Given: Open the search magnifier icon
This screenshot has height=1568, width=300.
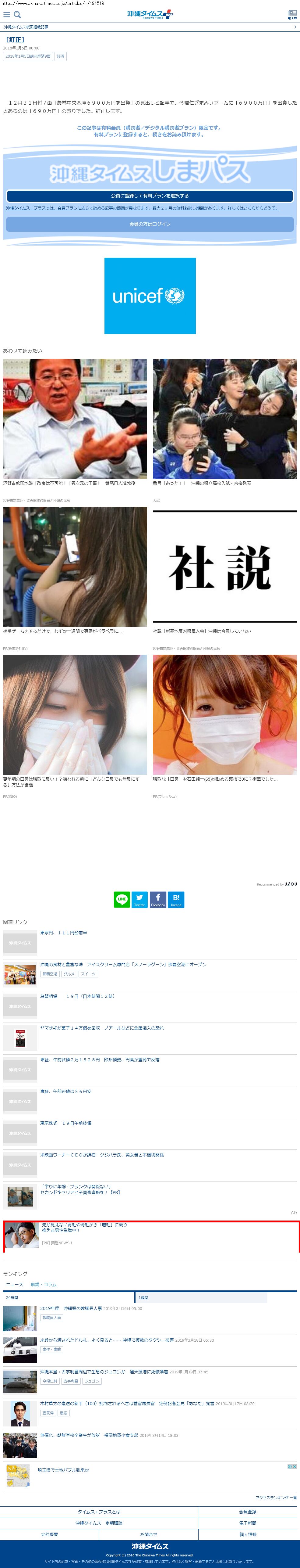Looking at the screenshot, I should click(x=17, y=15).
